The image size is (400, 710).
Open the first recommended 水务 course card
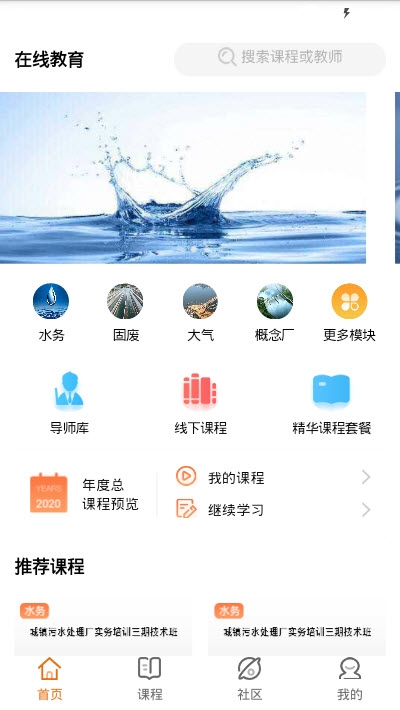pyautogui.click(x=103, y=628)
